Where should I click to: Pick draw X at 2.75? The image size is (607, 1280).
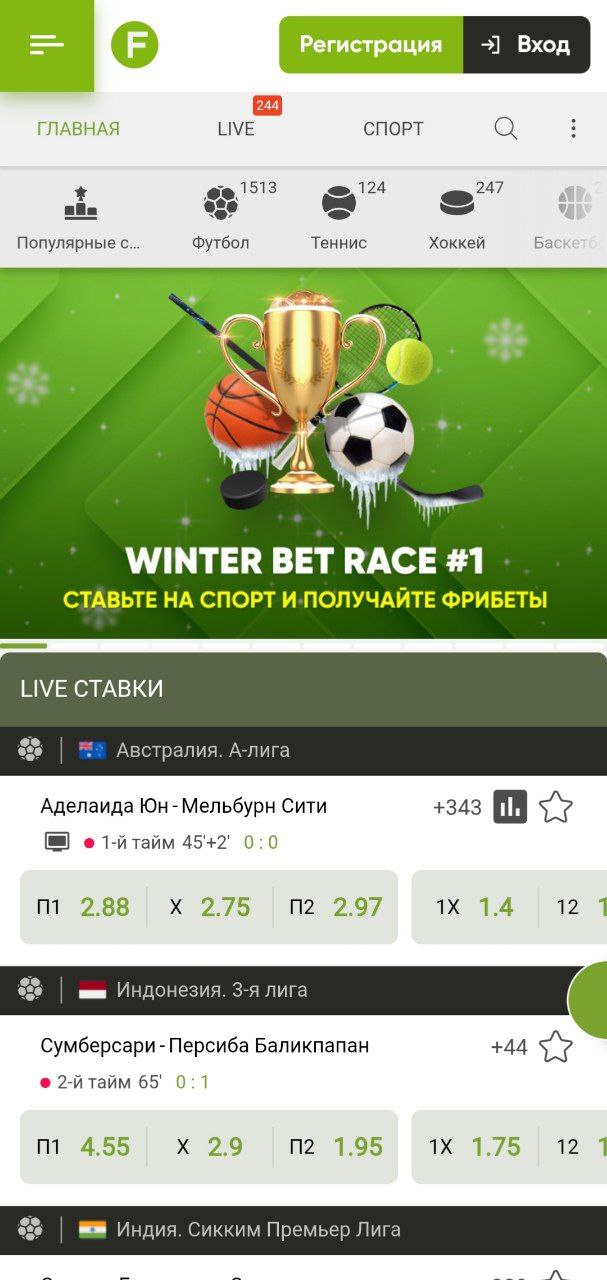click(x=210, y=907)
